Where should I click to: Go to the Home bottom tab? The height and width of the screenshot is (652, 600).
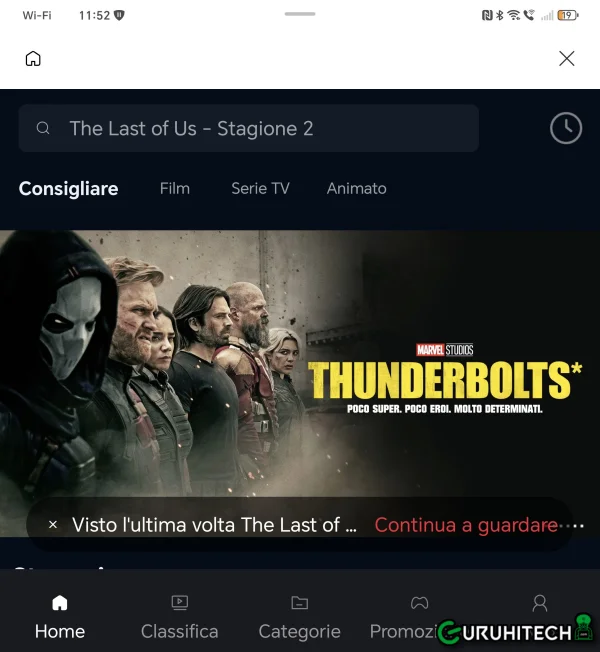[x=60, y=617]
